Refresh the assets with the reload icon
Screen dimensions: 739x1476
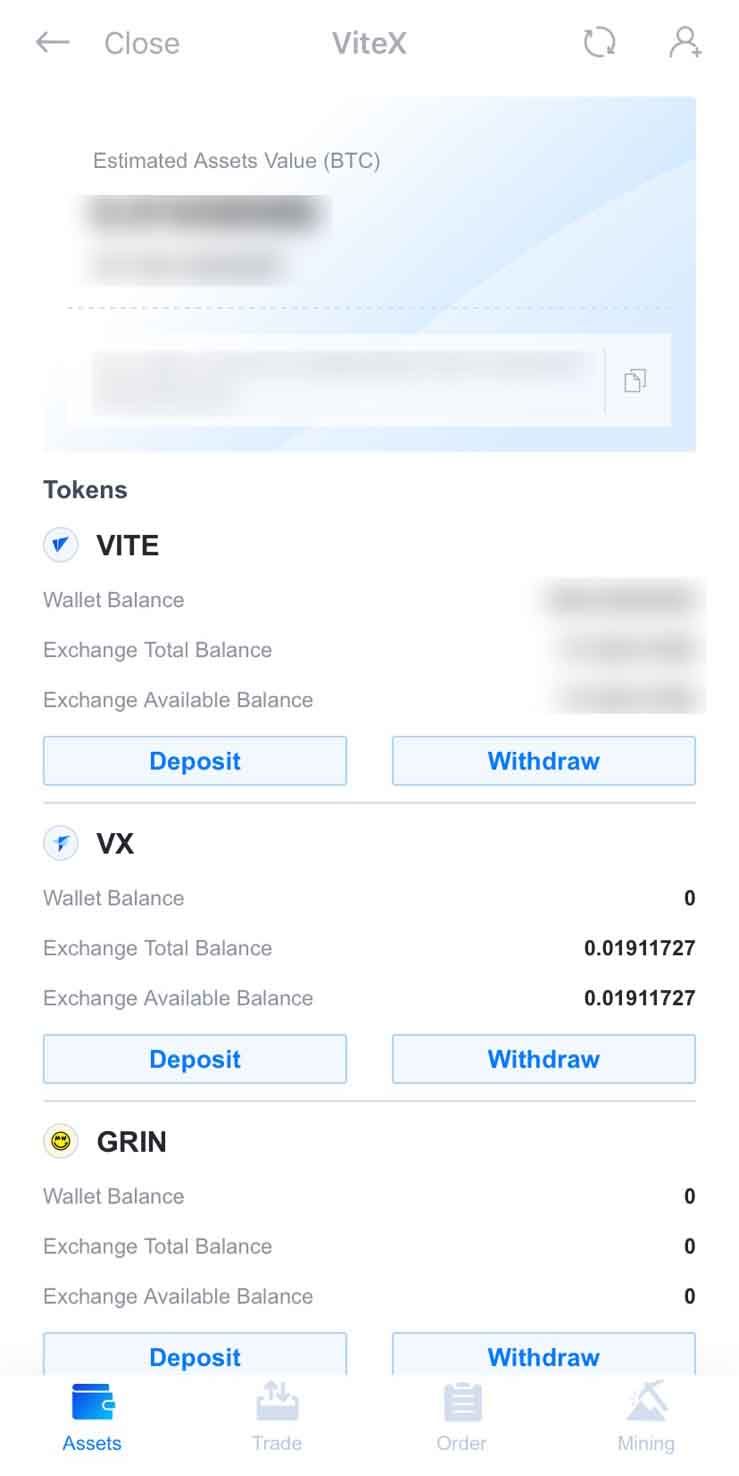(599, 42)
